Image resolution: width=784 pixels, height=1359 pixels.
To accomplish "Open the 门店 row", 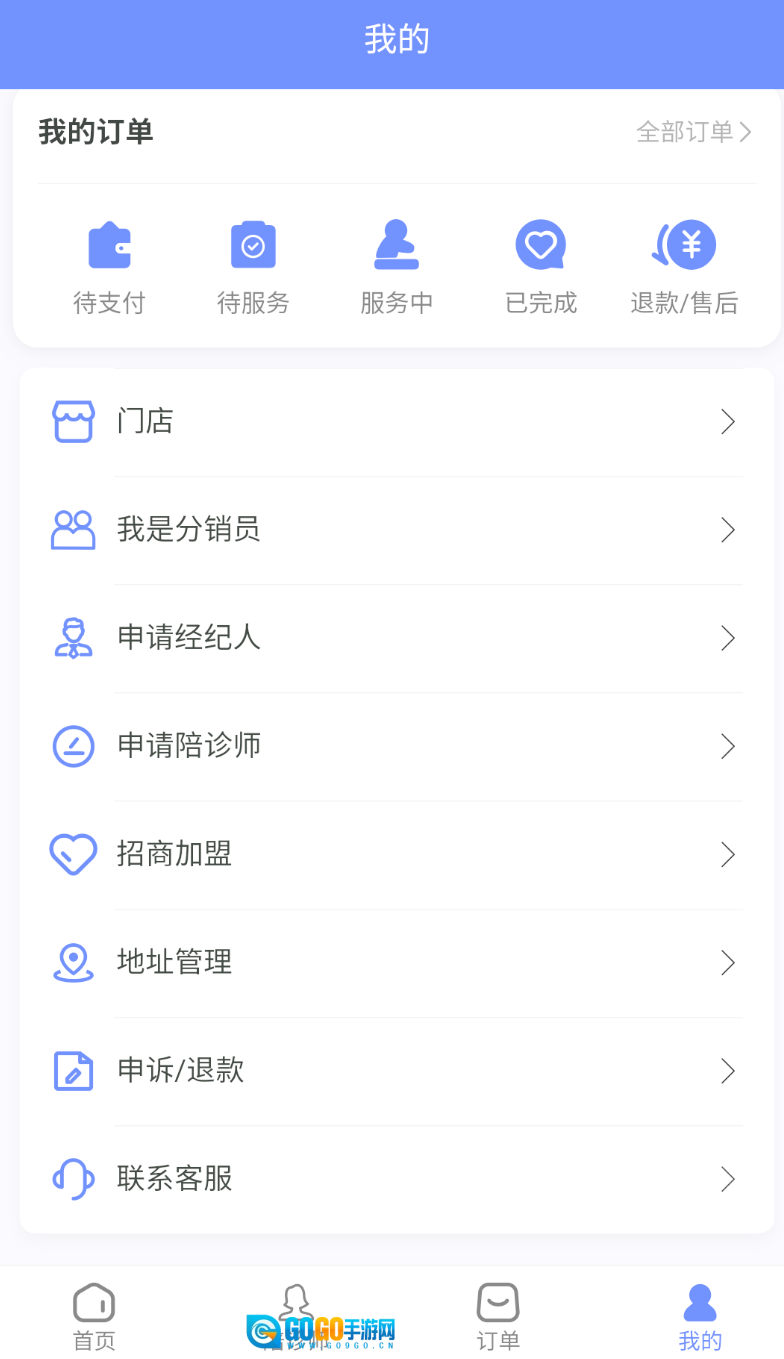I will [x=397, y=422].
